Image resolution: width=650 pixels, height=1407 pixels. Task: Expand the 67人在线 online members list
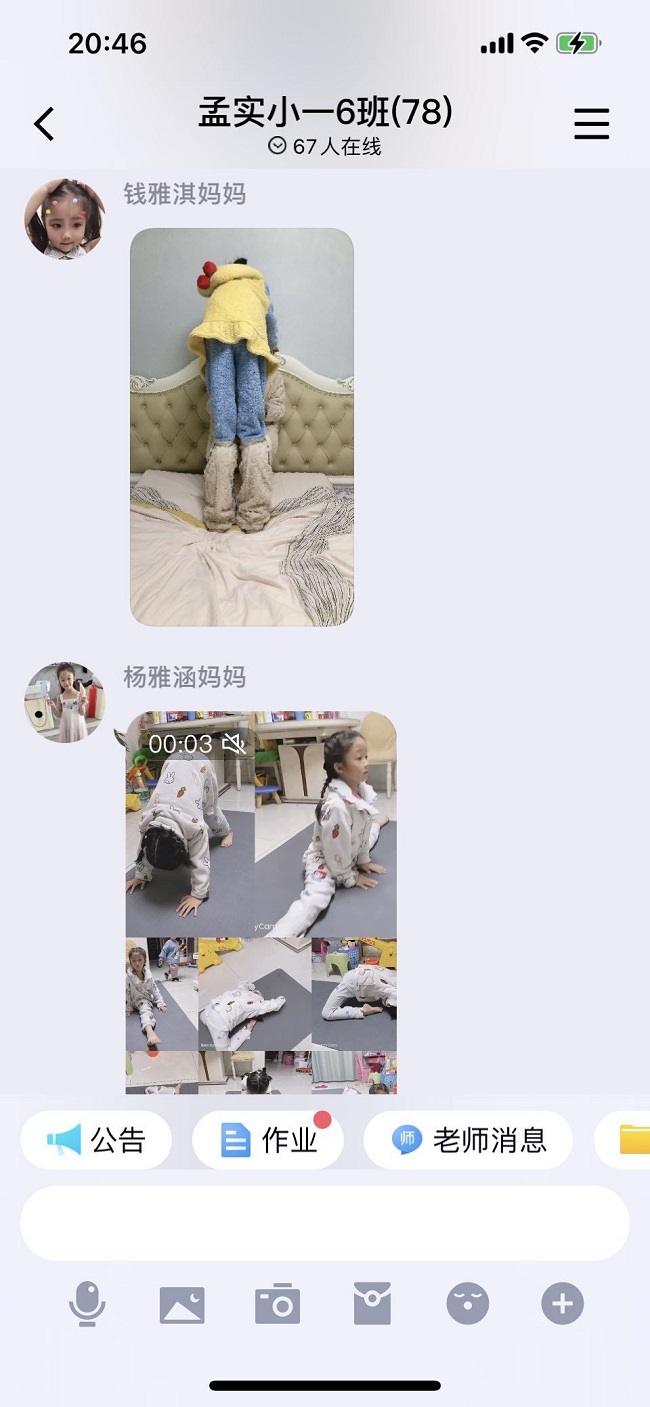coord(325,147)
